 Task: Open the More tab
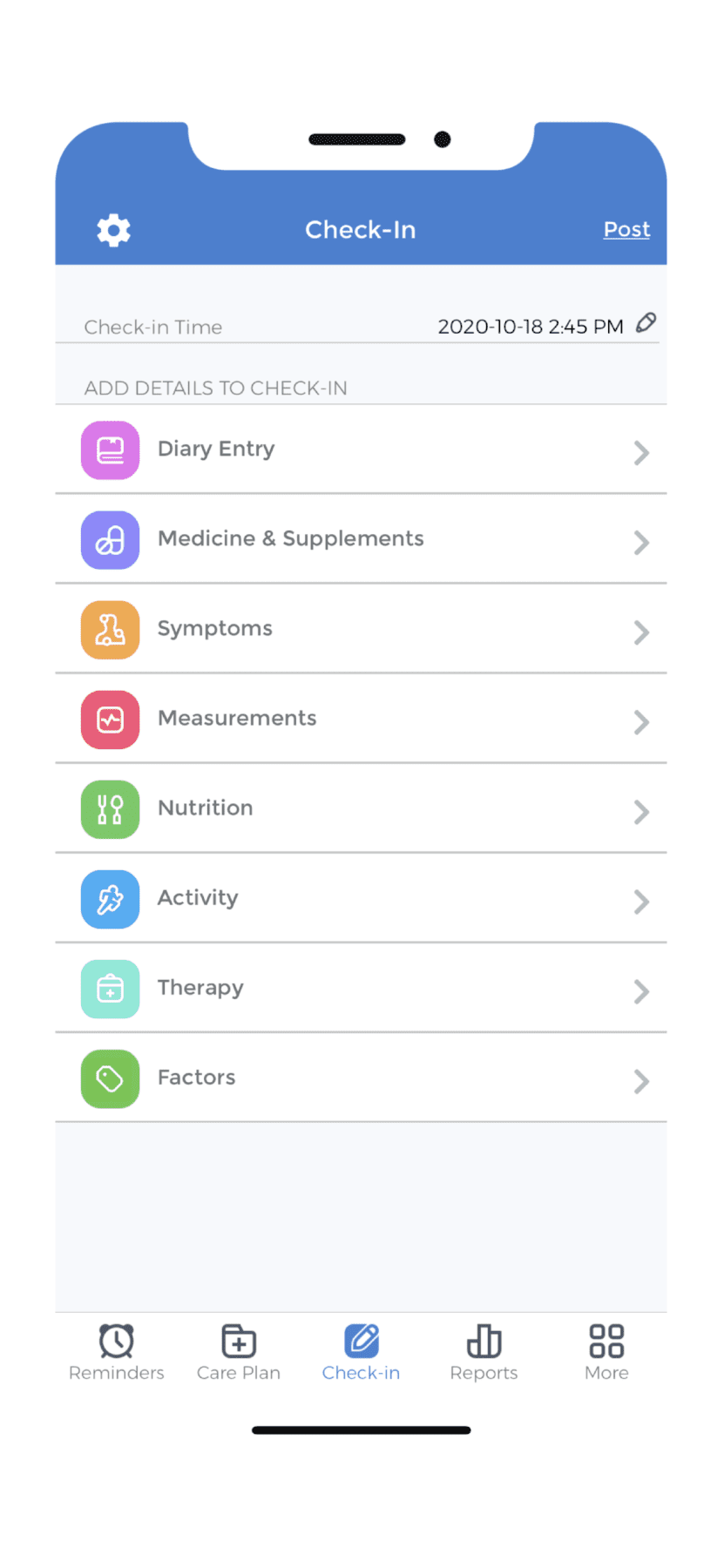point(606,1353)
